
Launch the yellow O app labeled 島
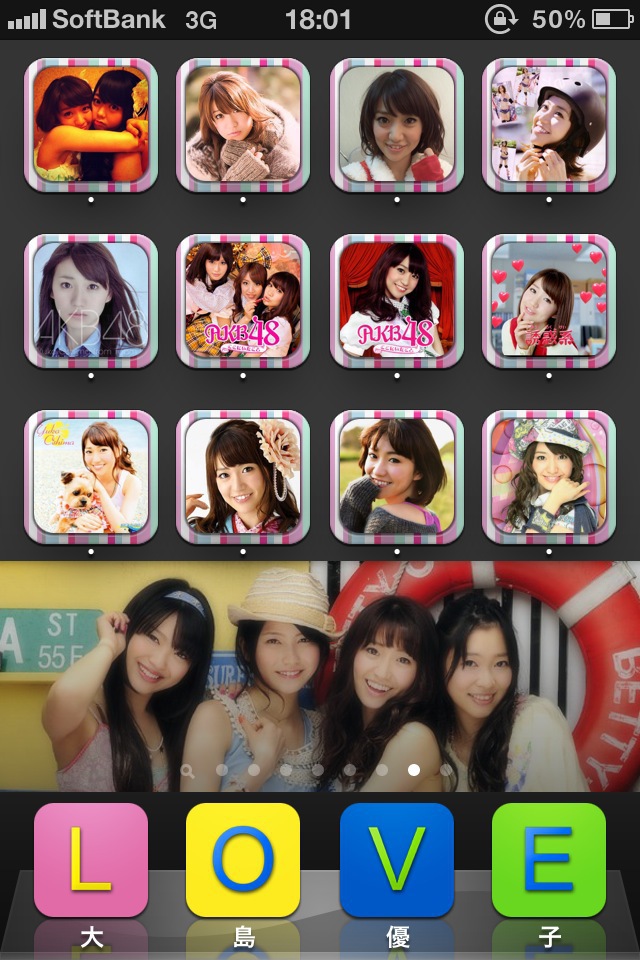coord(243,860)
